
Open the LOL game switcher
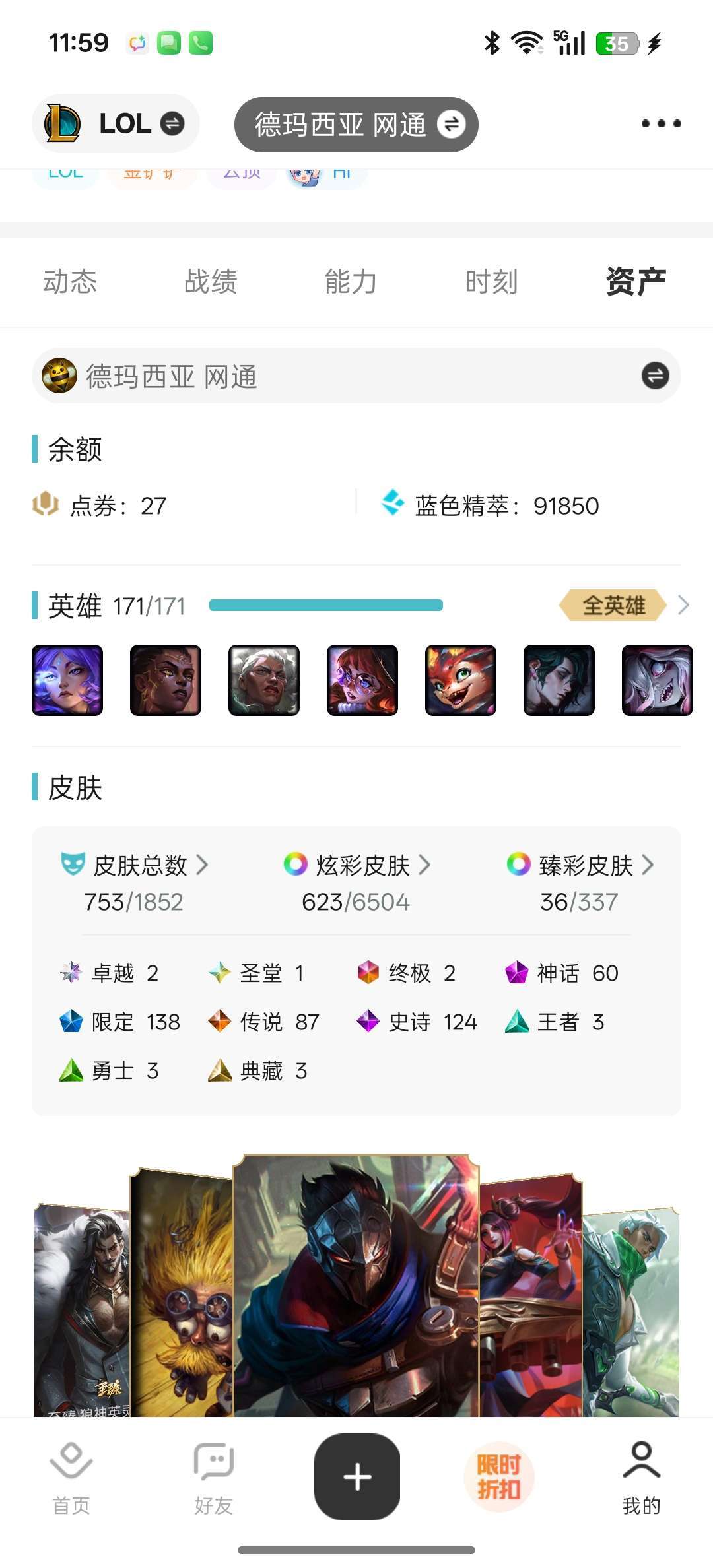tap(116, 123)
